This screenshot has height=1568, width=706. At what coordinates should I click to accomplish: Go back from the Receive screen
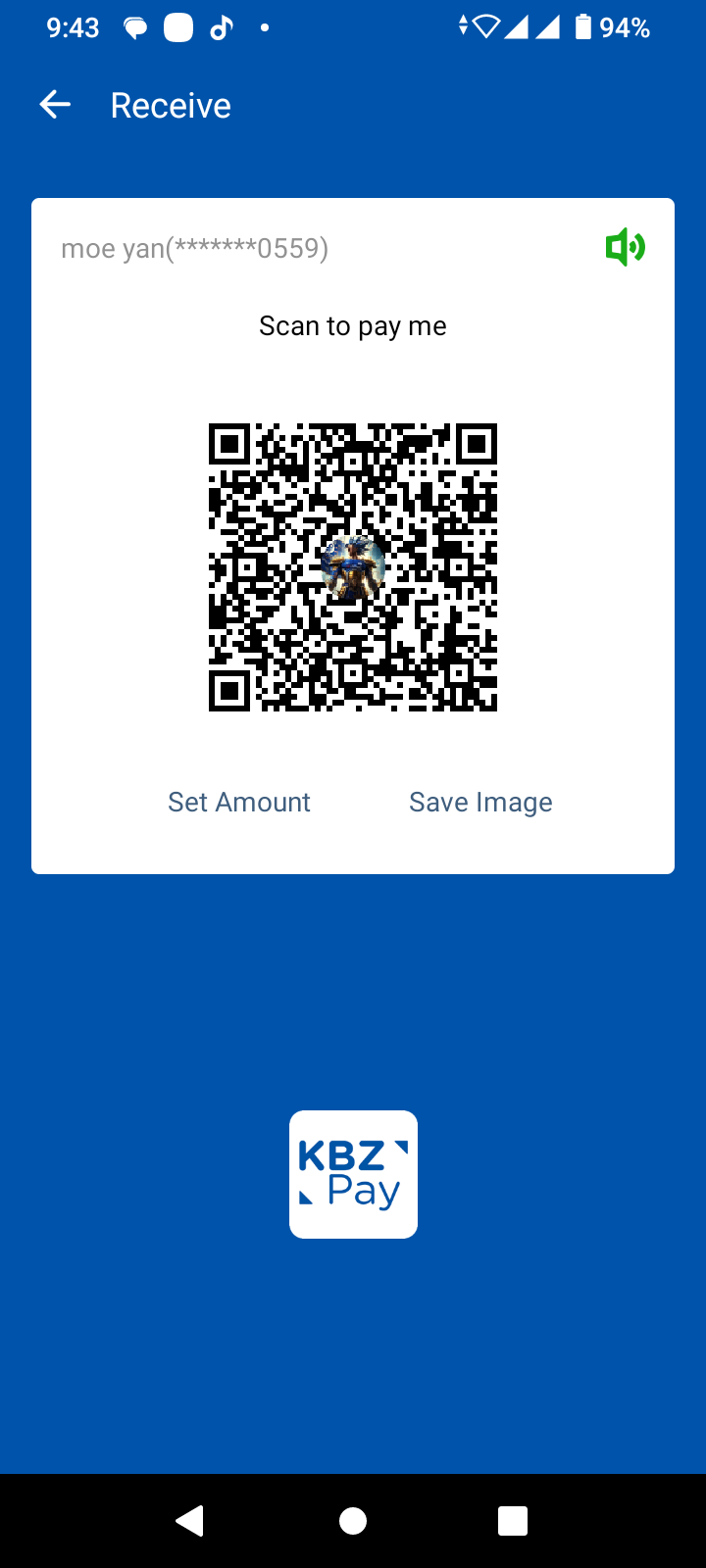[55, 105]
